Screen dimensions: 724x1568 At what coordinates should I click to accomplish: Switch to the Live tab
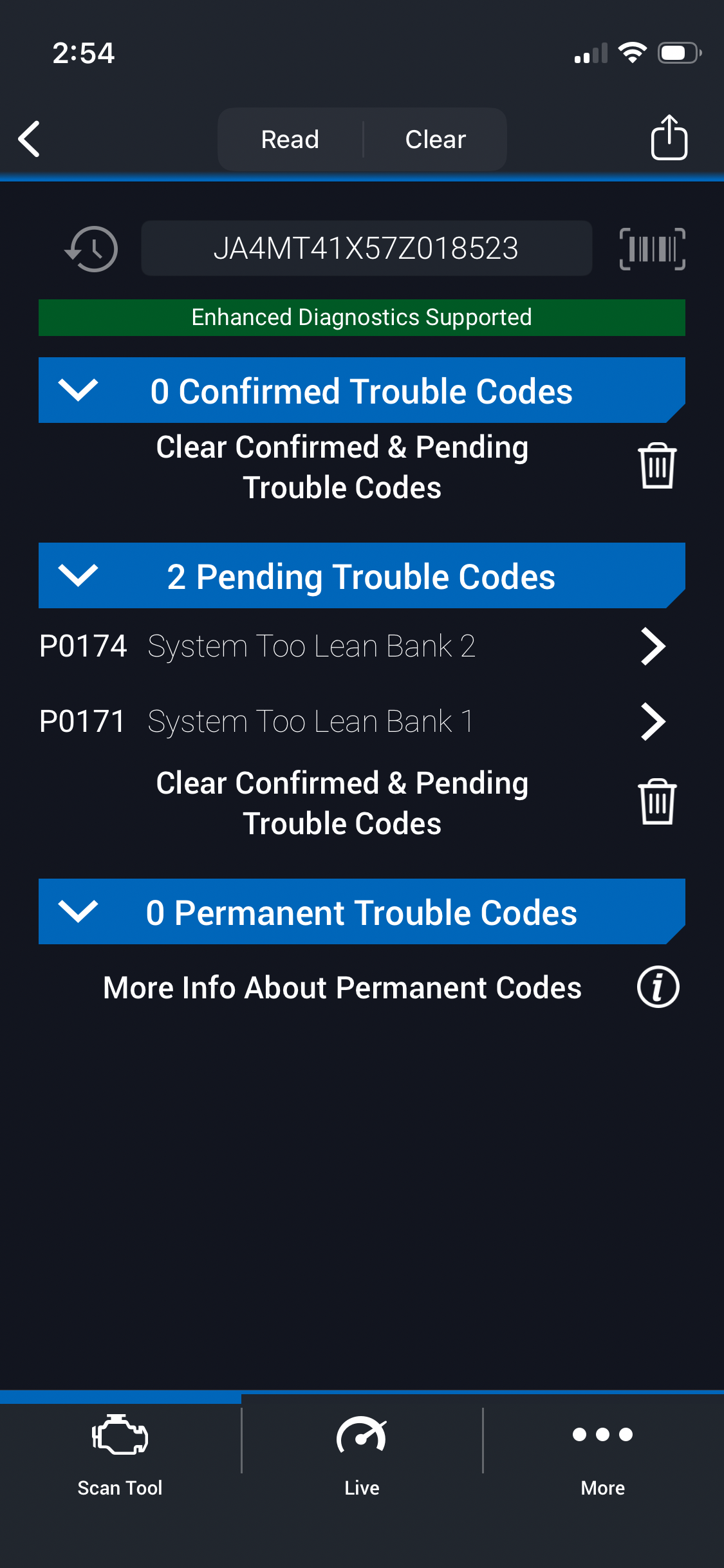coord(362,1456)
